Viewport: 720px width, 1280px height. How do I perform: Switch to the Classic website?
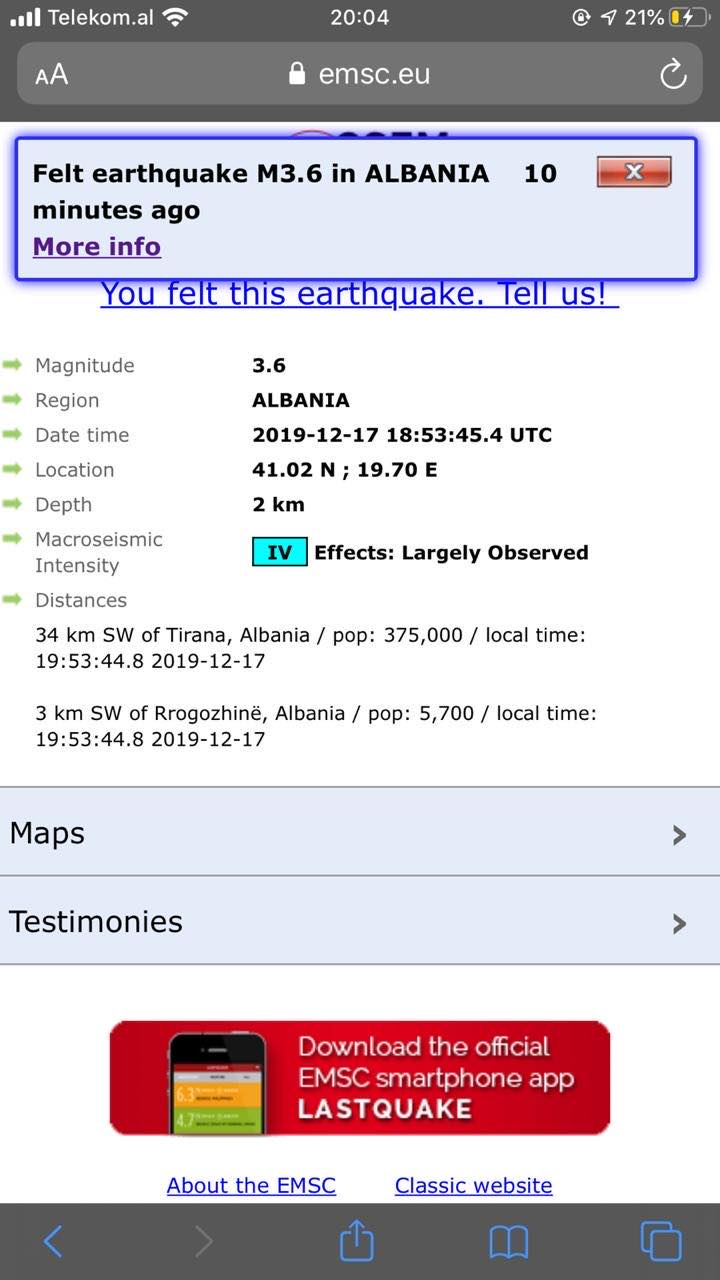point(473,1185)
